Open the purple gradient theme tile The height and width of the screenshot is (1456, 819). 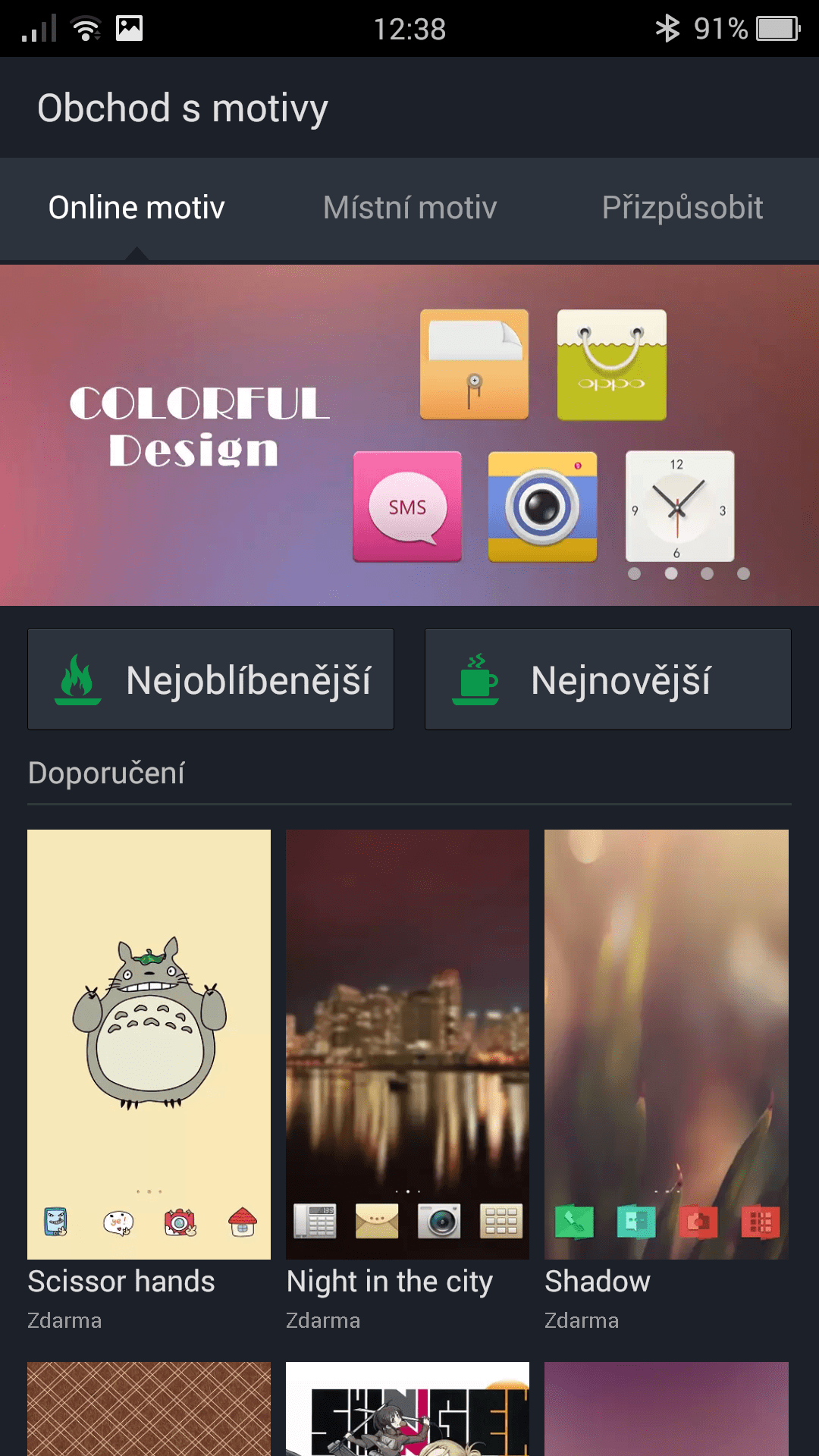(x=667, y=1409)
